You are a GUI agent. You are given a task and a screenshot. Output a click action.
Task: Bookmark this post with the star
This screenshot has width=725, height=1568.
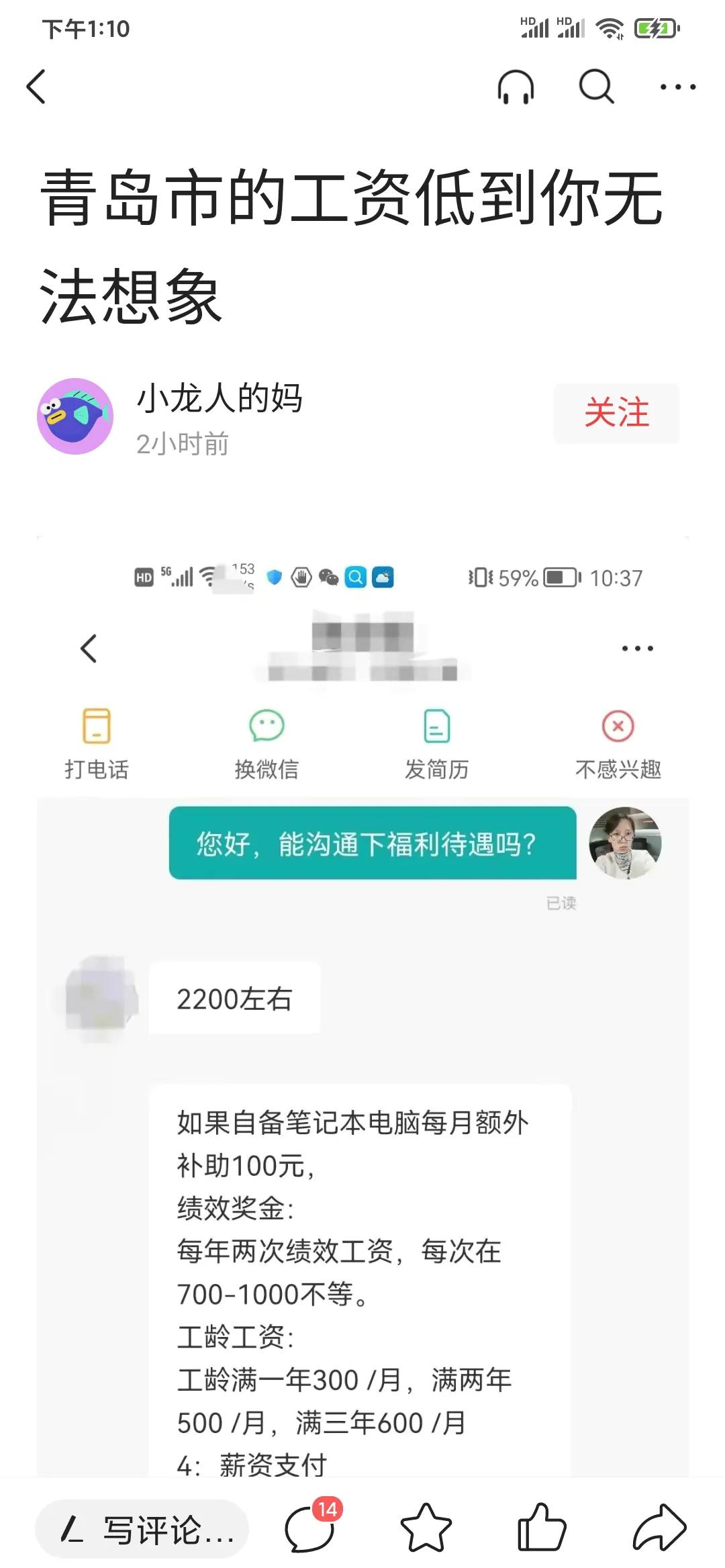pyautogui.click(x=426, y=1528)
